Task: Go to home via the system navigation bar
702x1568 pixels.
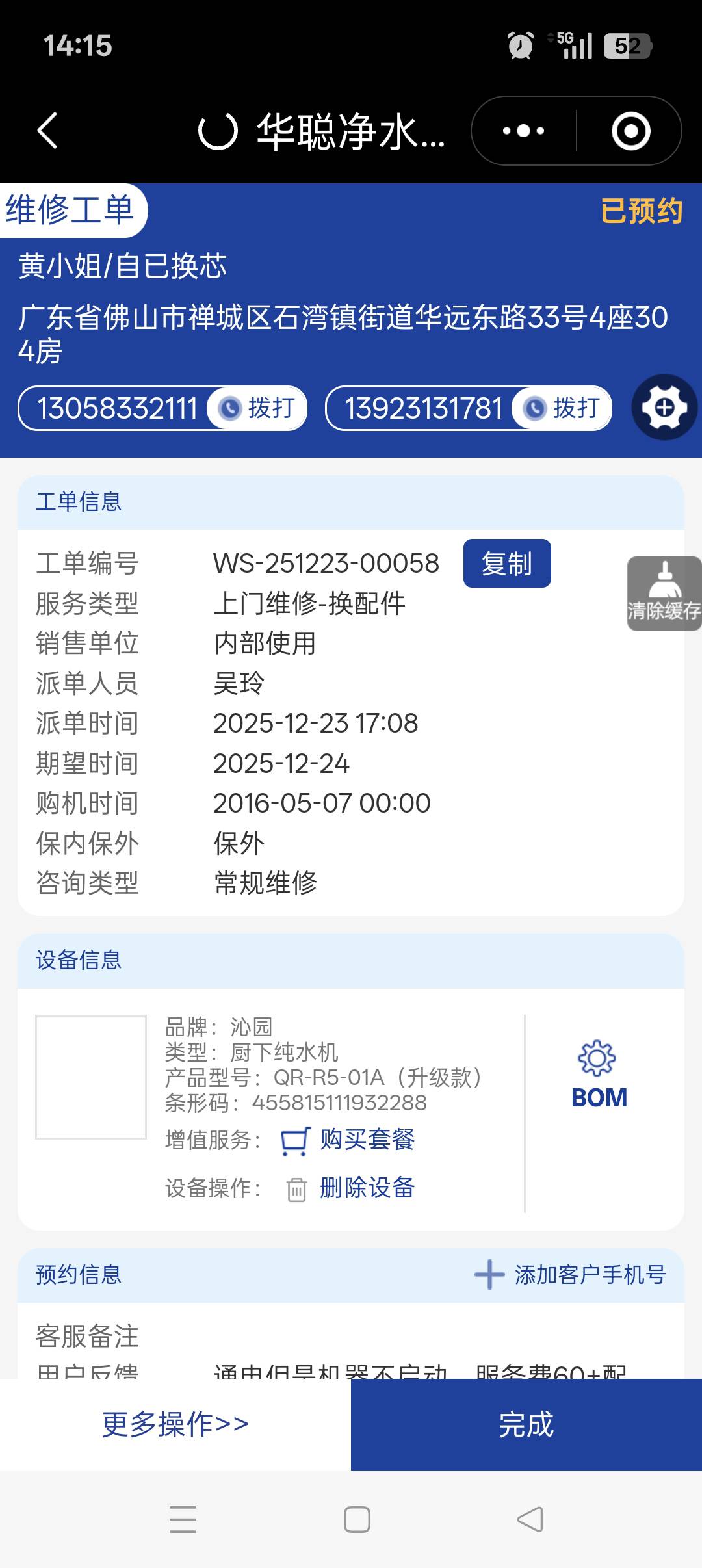Action: click(357, 1519)
